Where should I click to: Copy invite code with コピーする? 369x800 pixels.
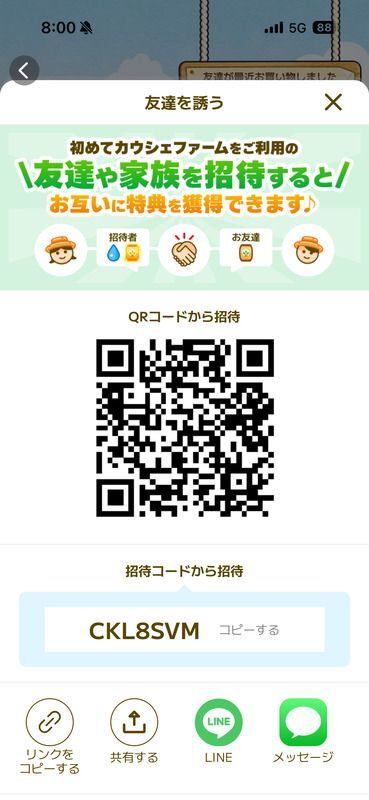pos(249,630)
